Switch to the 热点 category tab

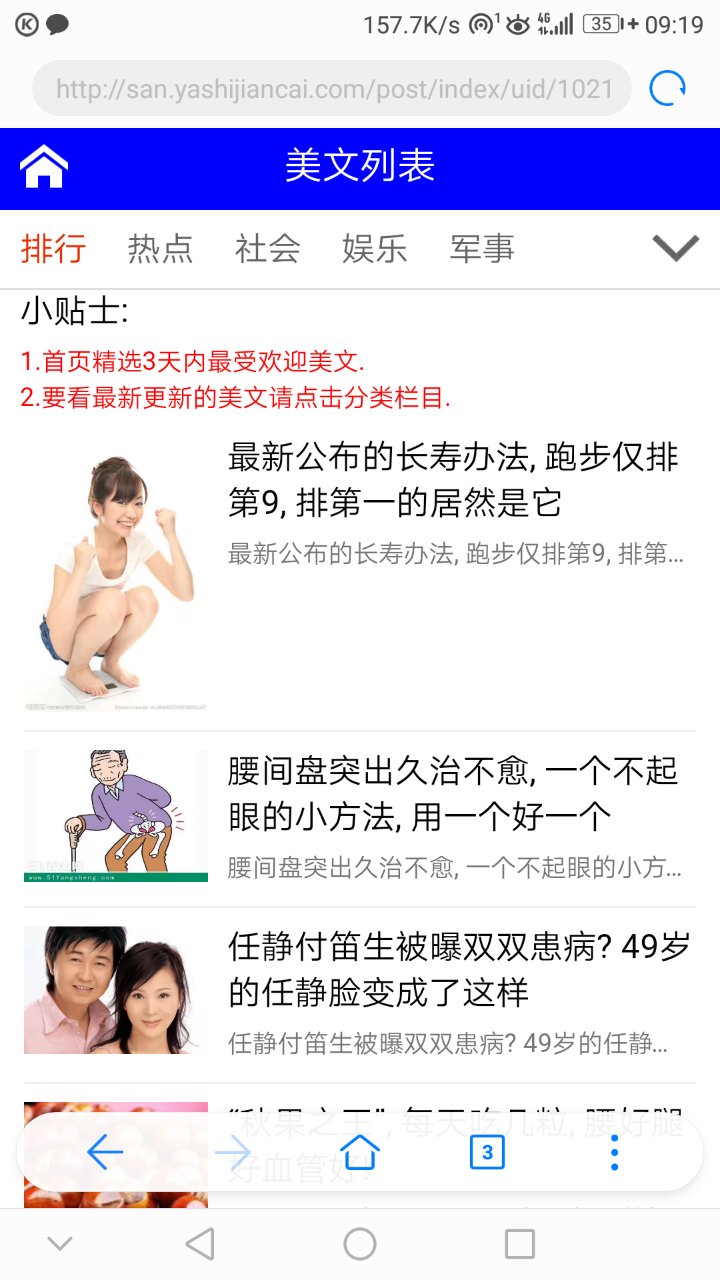160,249
